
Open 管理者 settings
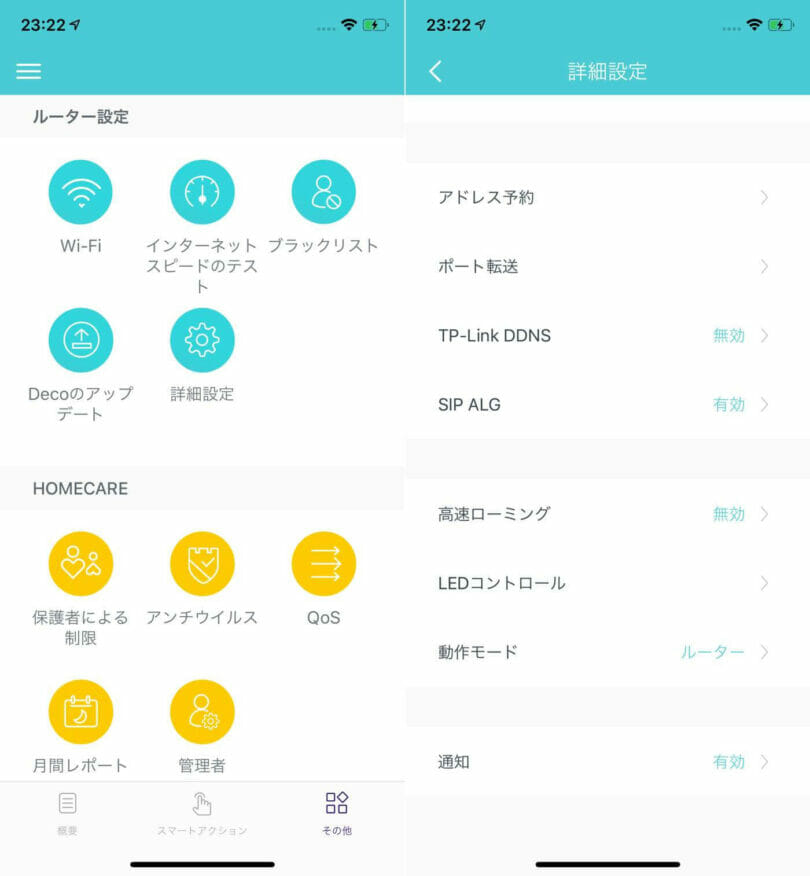[202, 712]
